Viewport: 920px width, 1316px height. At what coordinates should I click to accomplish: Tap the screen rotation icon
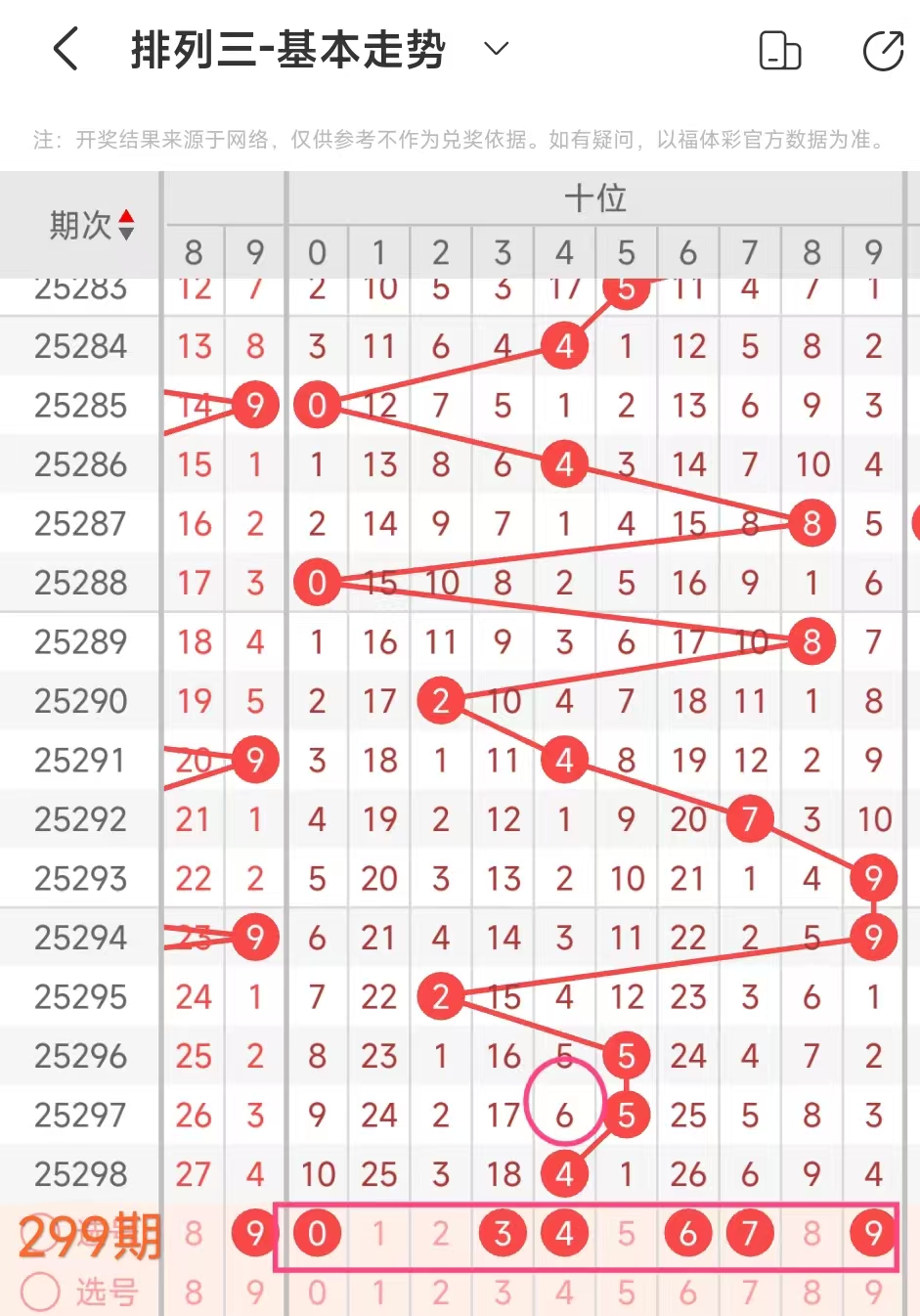tap(779, 51)
